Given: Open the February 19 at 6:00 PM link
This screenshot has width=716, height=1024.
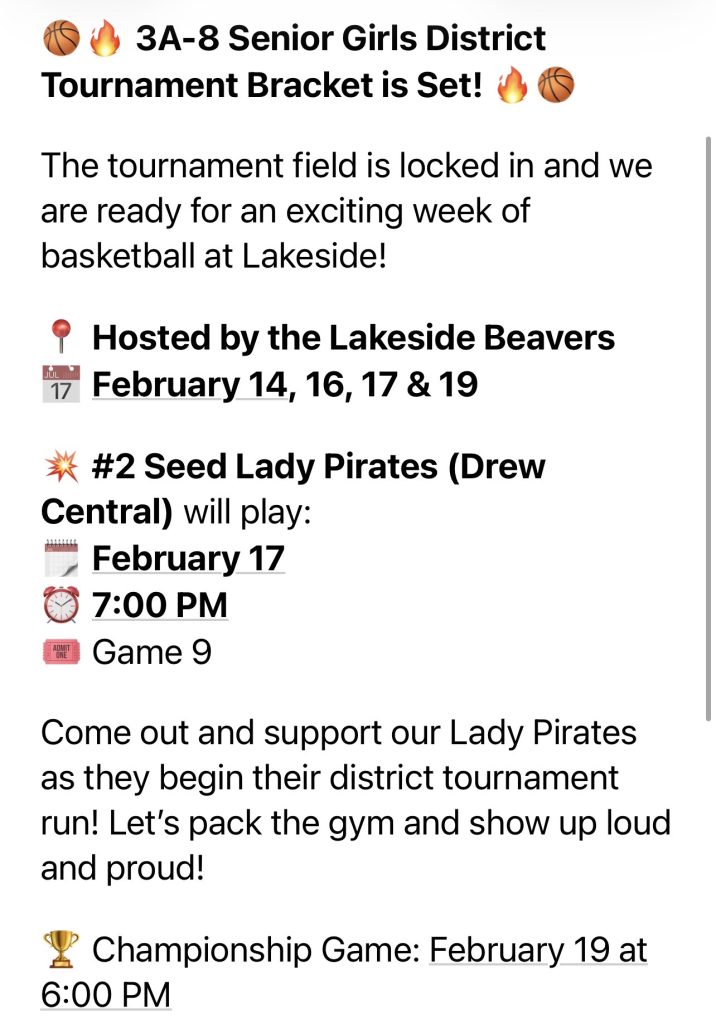Looking at the screenshot, I should (x=537, y=949).
